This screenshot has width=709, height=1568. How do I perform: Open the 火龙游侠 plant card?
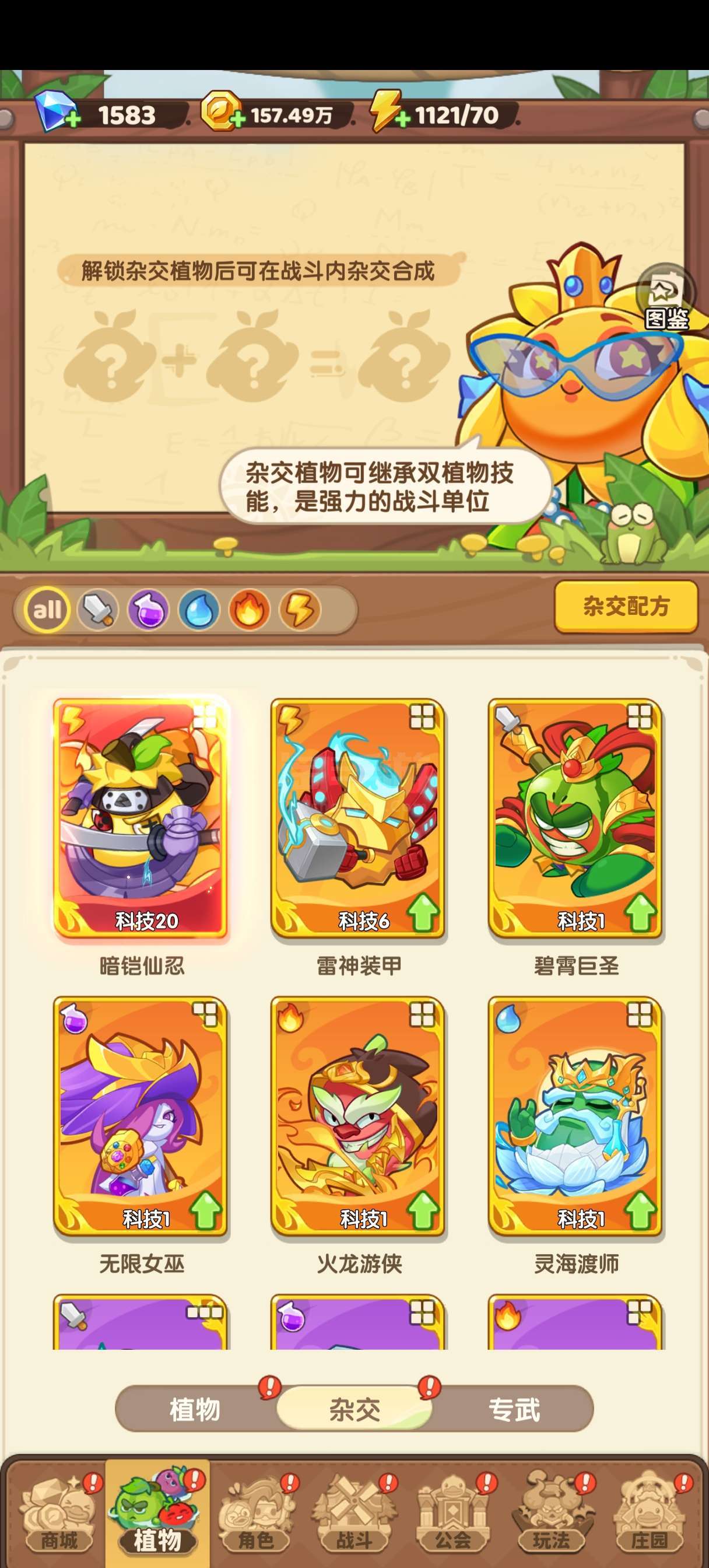(359, 1117)
